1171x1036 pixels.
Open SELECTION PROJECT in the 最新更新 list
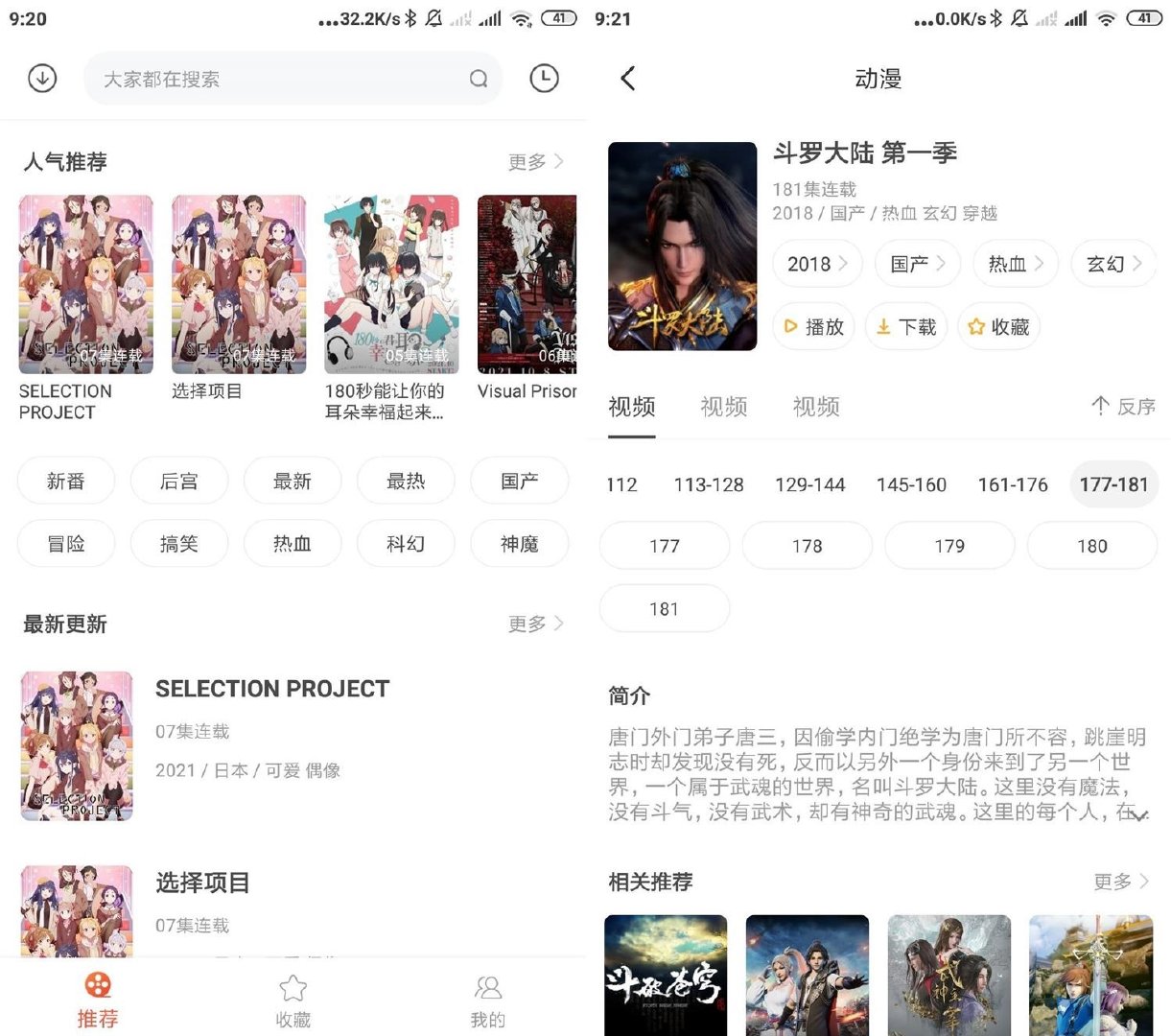pyautogui.click(x=272, y=689)
